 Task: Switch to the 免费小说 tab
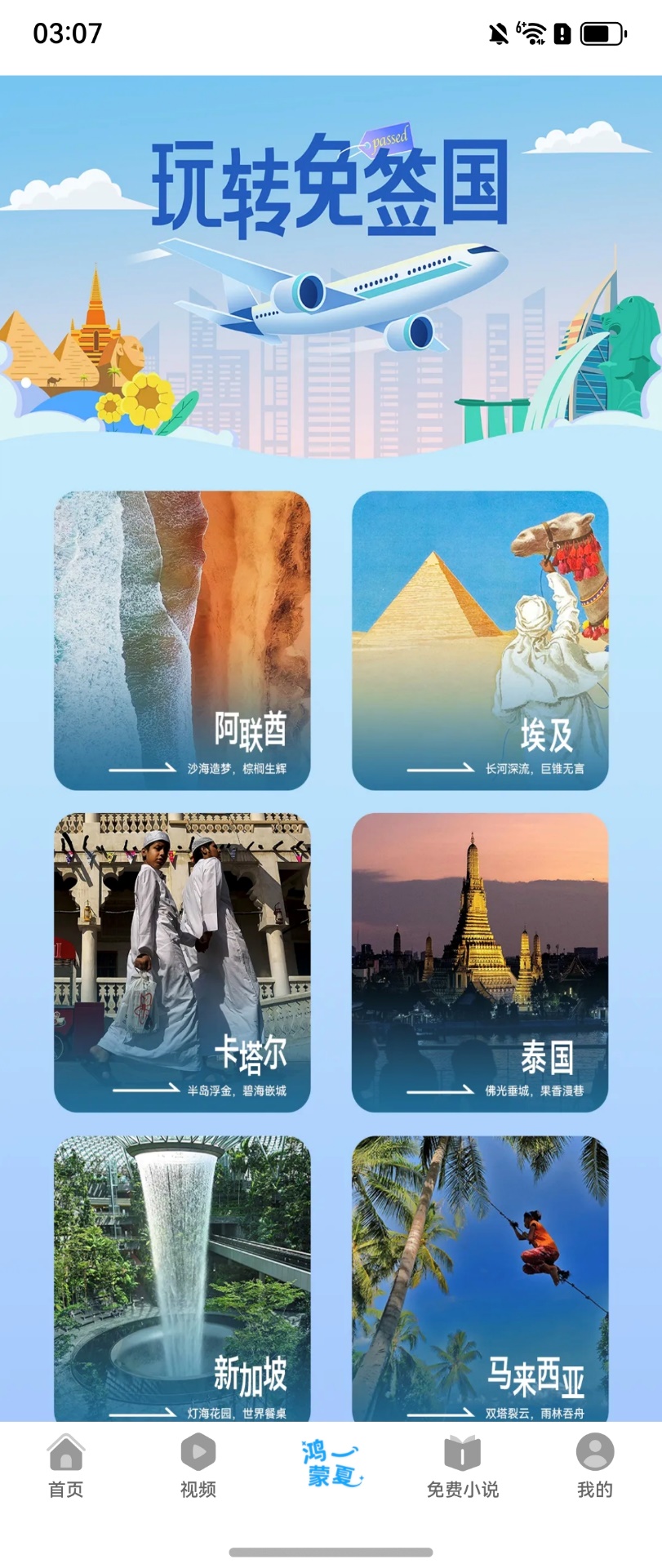click(x=463, y=1466)
